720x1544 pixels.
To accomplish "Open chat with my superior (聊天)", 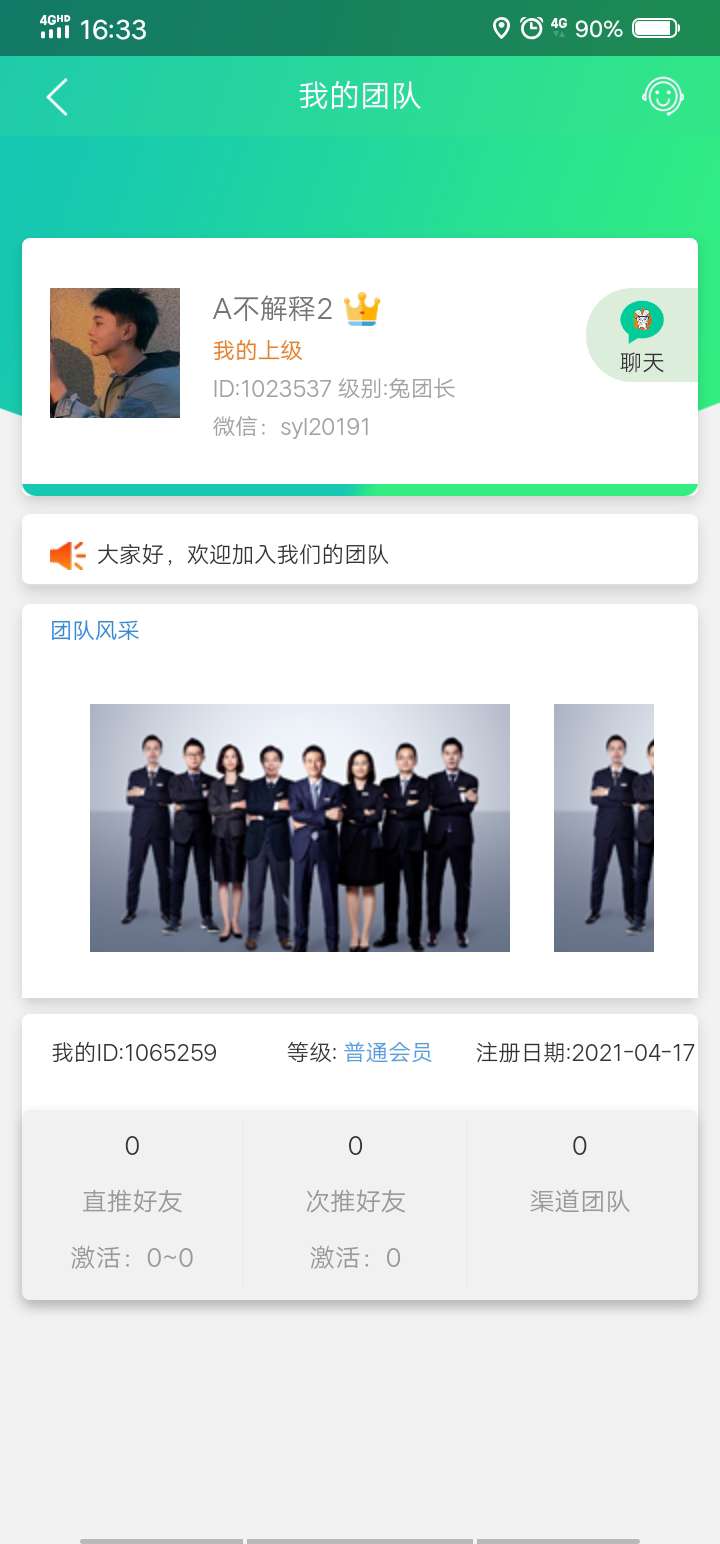I will click(x=641, y=336).
